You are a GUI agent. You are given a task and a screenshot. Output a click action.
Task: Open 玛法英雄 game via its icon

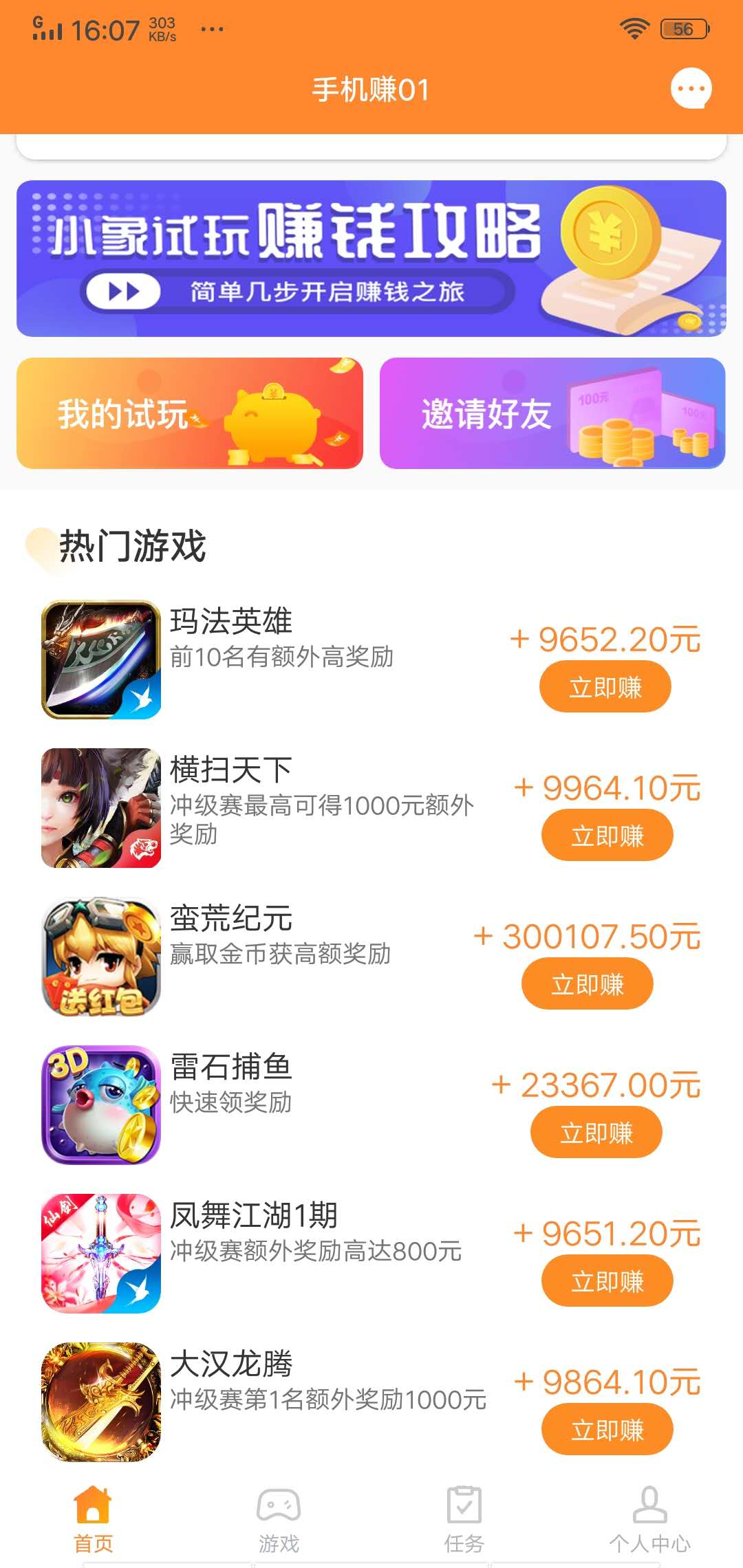point(100,653)
